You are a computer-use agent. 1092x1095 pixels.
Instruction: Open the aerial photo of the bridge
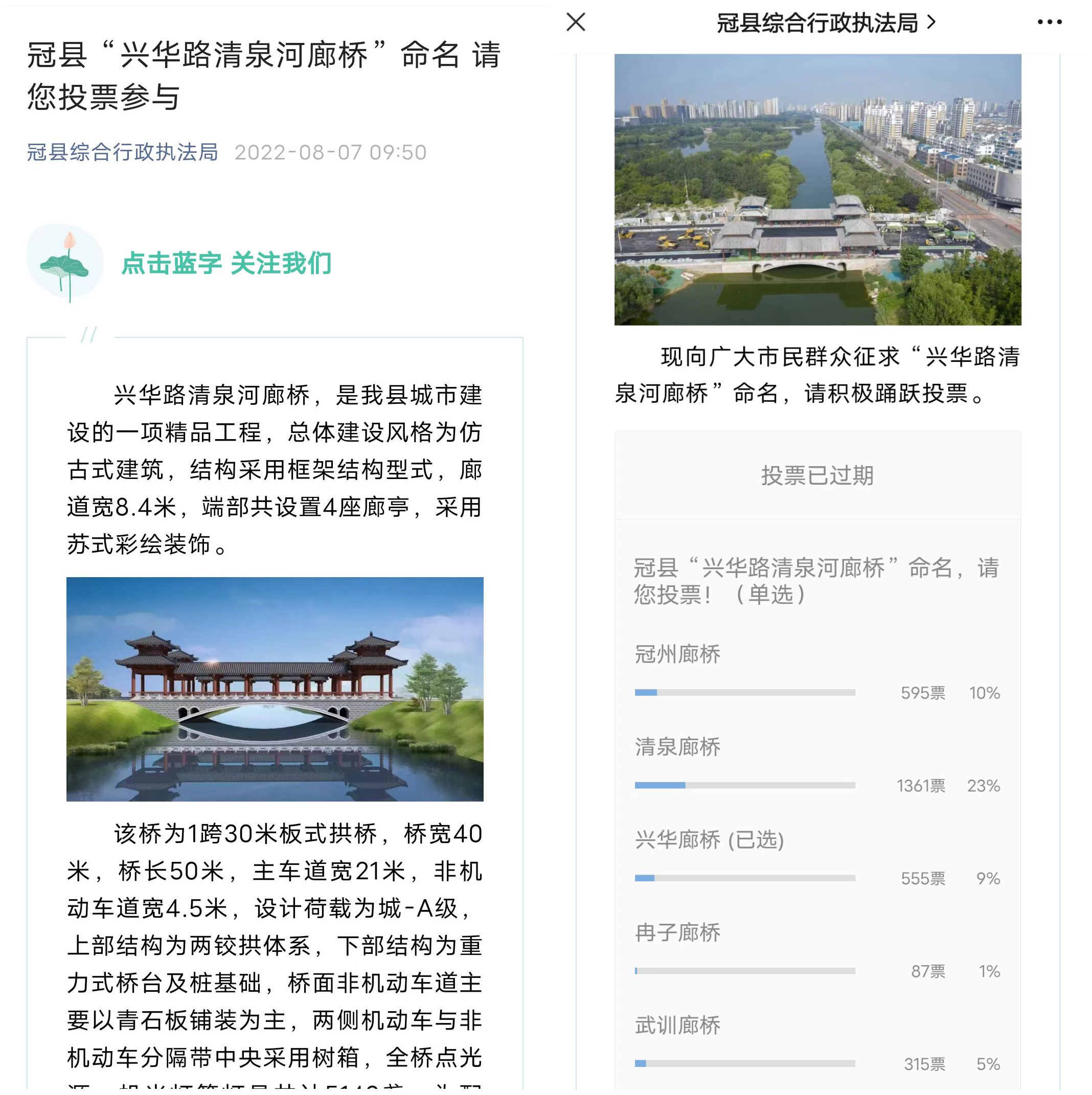click(x=817, y=189)
